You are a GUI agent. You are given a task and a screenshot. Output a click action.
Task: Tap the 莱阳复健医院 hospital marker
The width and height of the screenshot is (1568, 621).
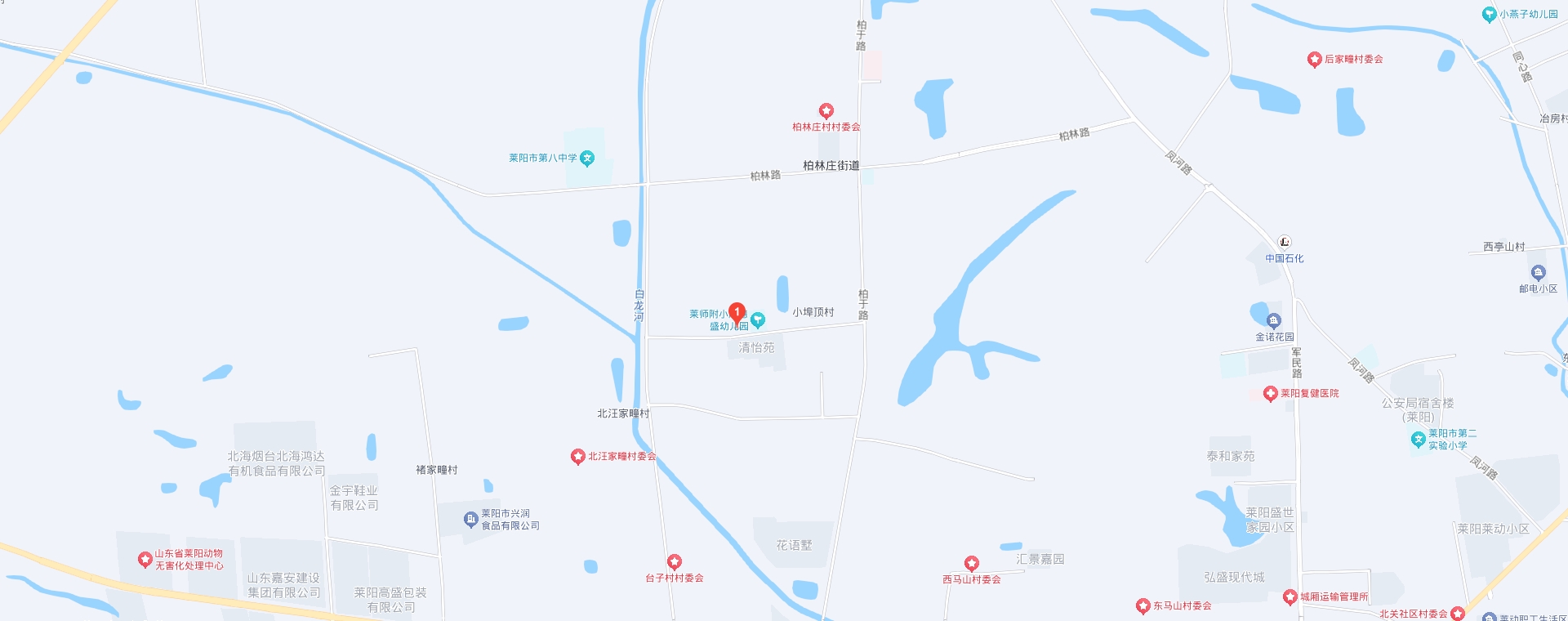tap(1270, 394)
